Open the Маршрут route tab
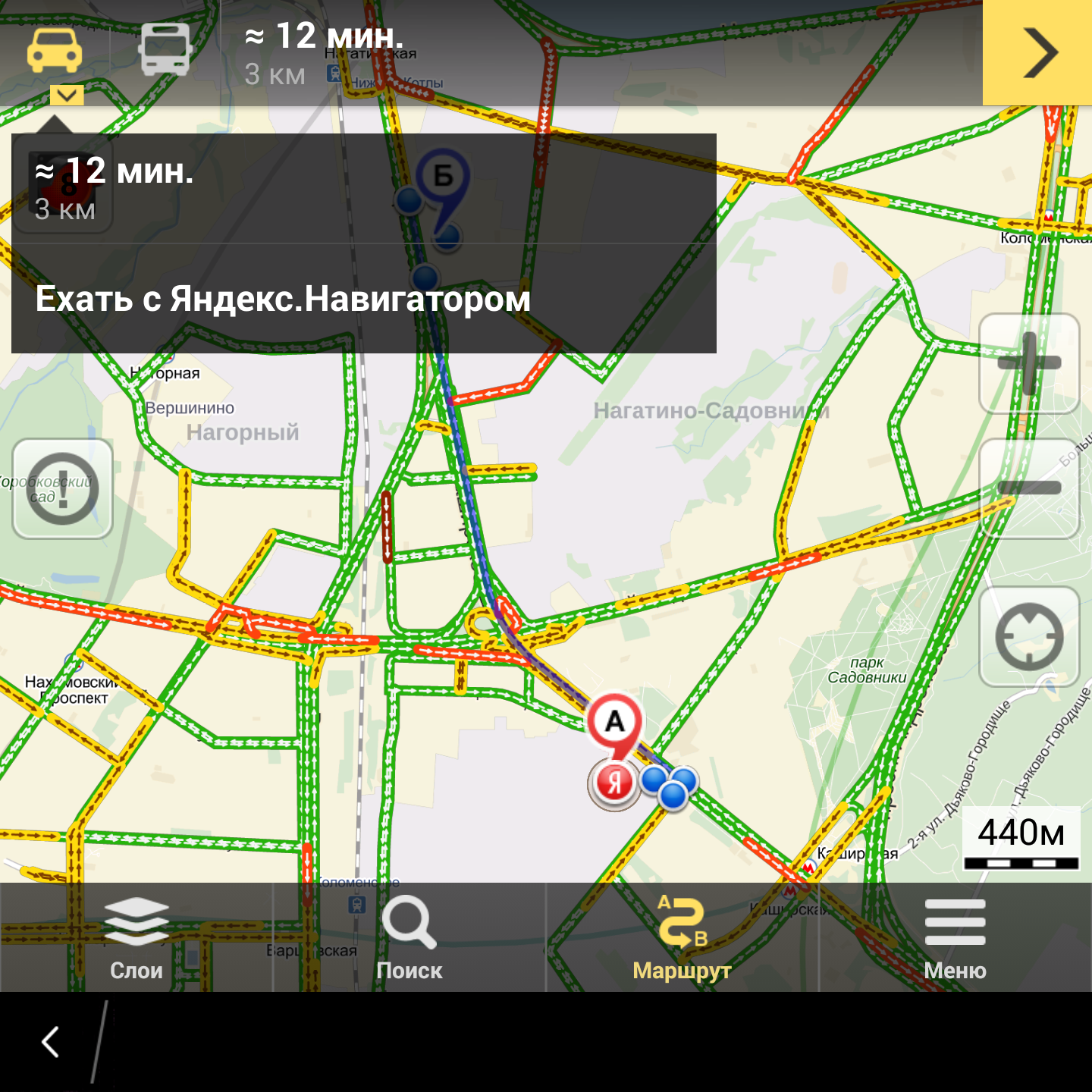The width and height of the screenshot is (1092, 1092). [x=682, y=937]
